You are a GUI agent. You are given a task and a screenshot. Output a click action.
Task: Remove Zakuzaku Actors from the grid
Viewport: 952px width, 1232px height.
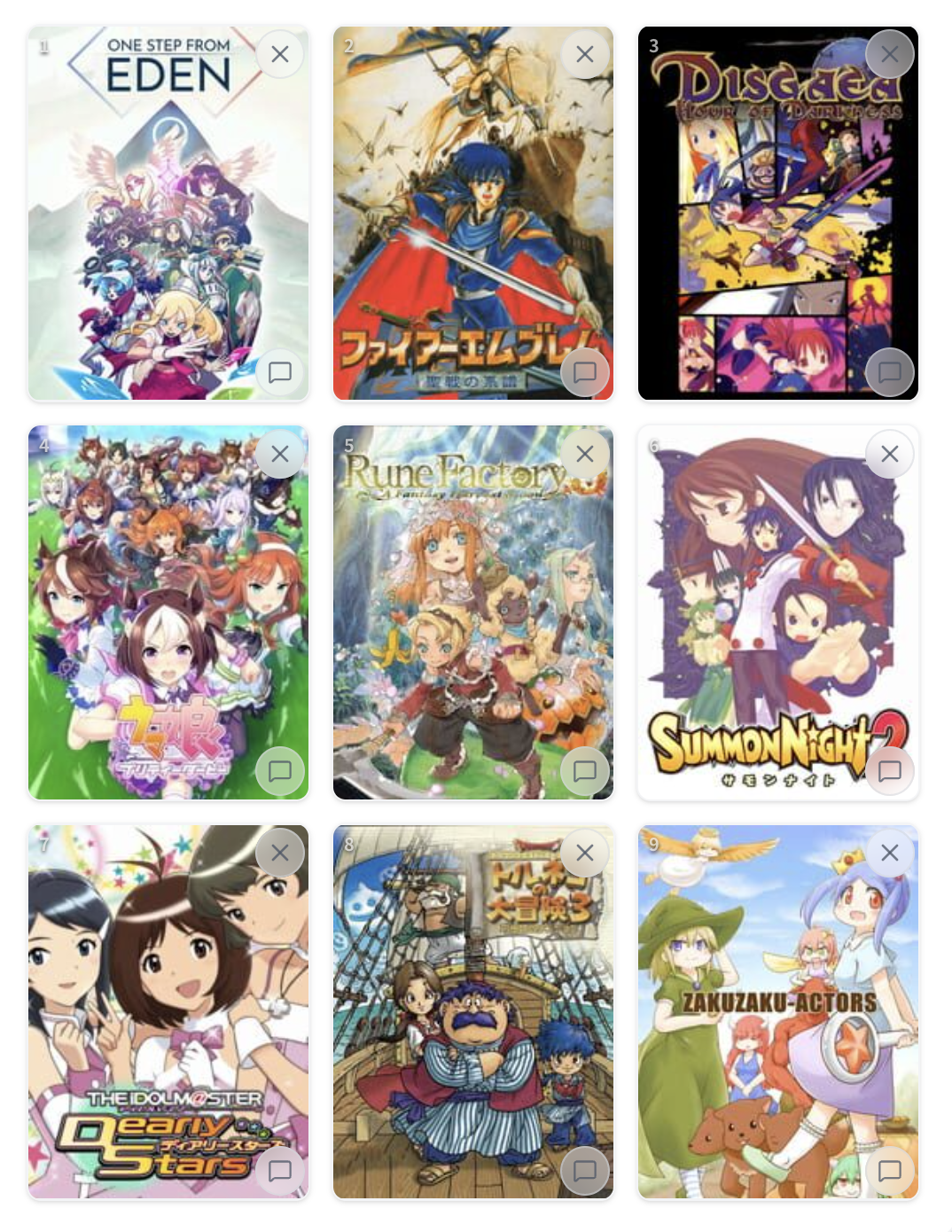pos(889,853)
